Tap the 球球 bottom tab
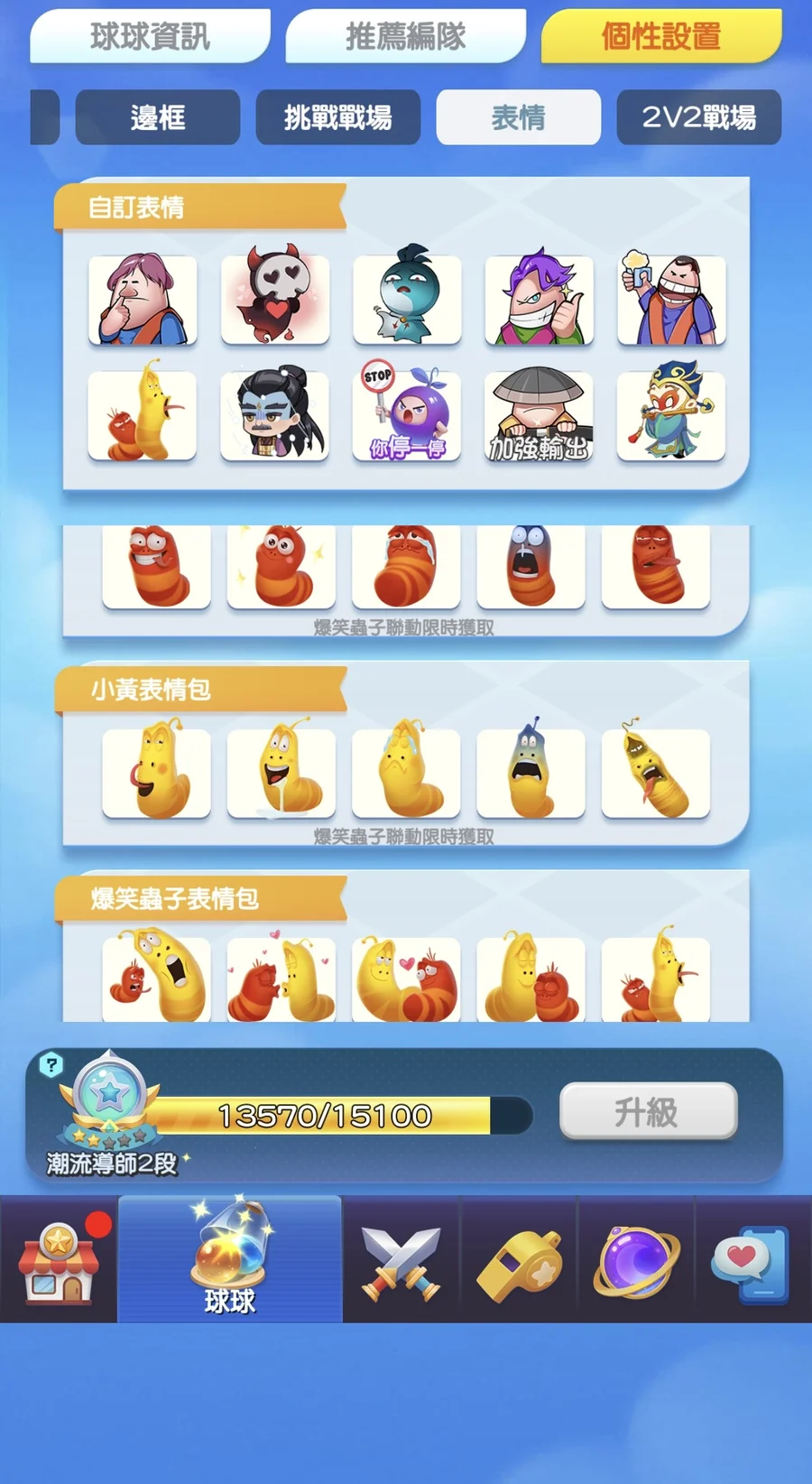812x1484 pixels. (x=230, y=1261)
